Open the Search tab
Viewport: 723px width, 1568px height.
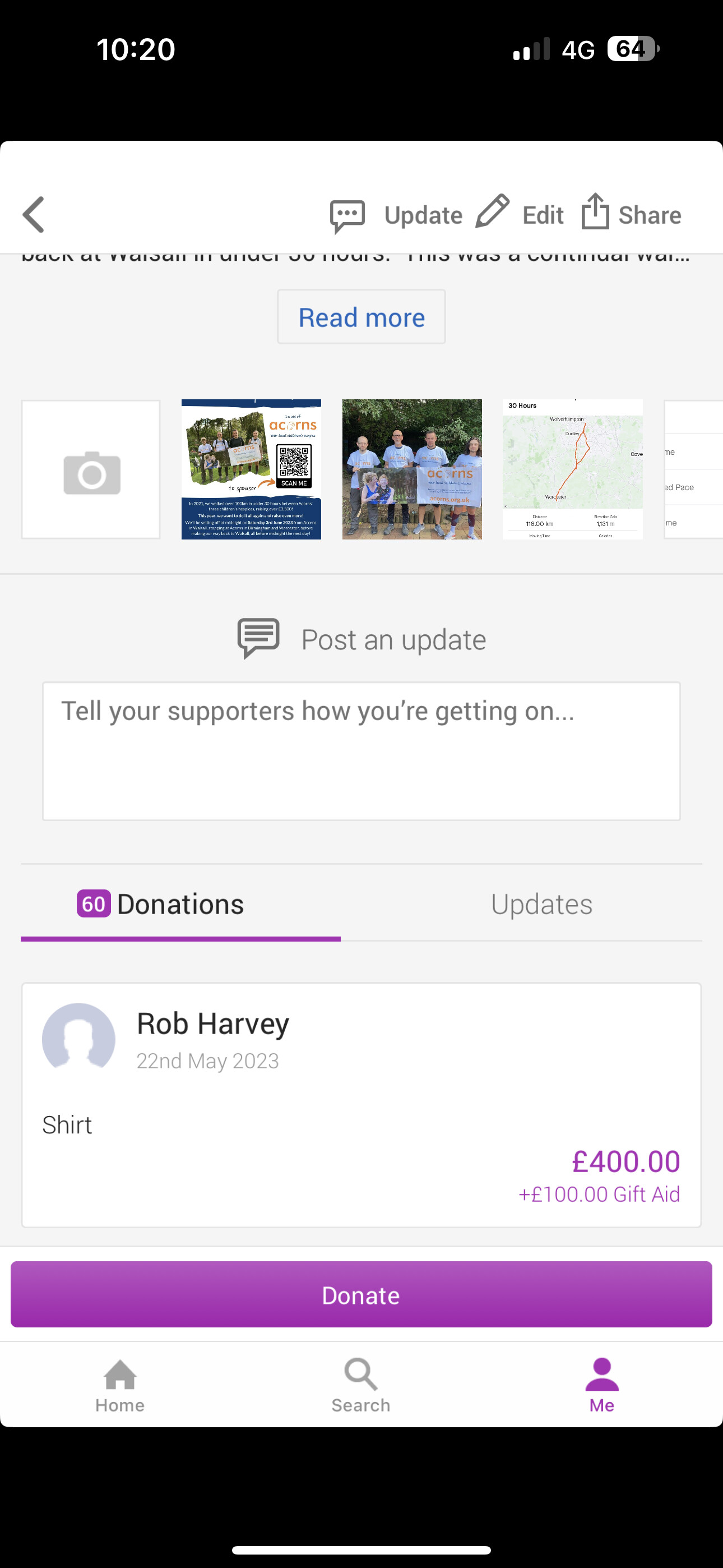click(361, 1386)
